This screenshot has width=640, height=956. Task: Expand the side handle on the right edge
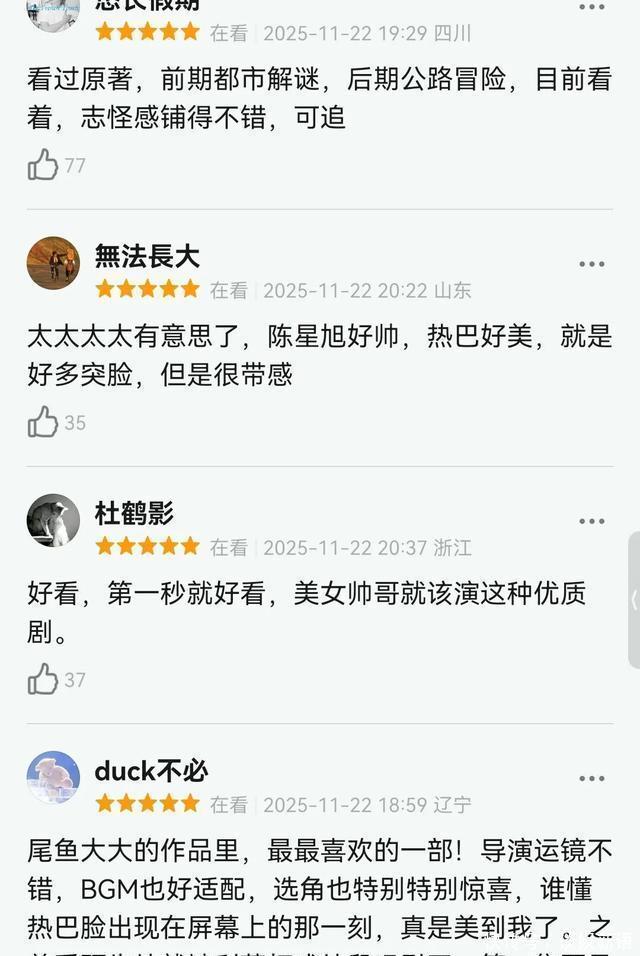tap(633, 600)
